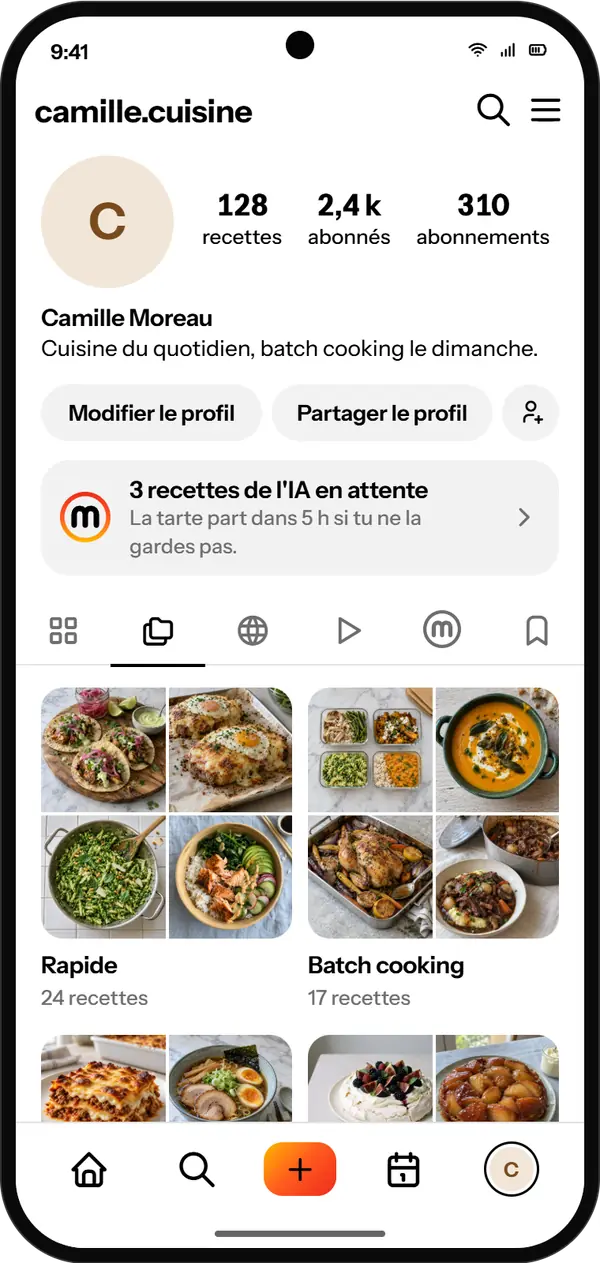Switch to the globe tab
Viewport: 600px width, 1263px height.
253,631
